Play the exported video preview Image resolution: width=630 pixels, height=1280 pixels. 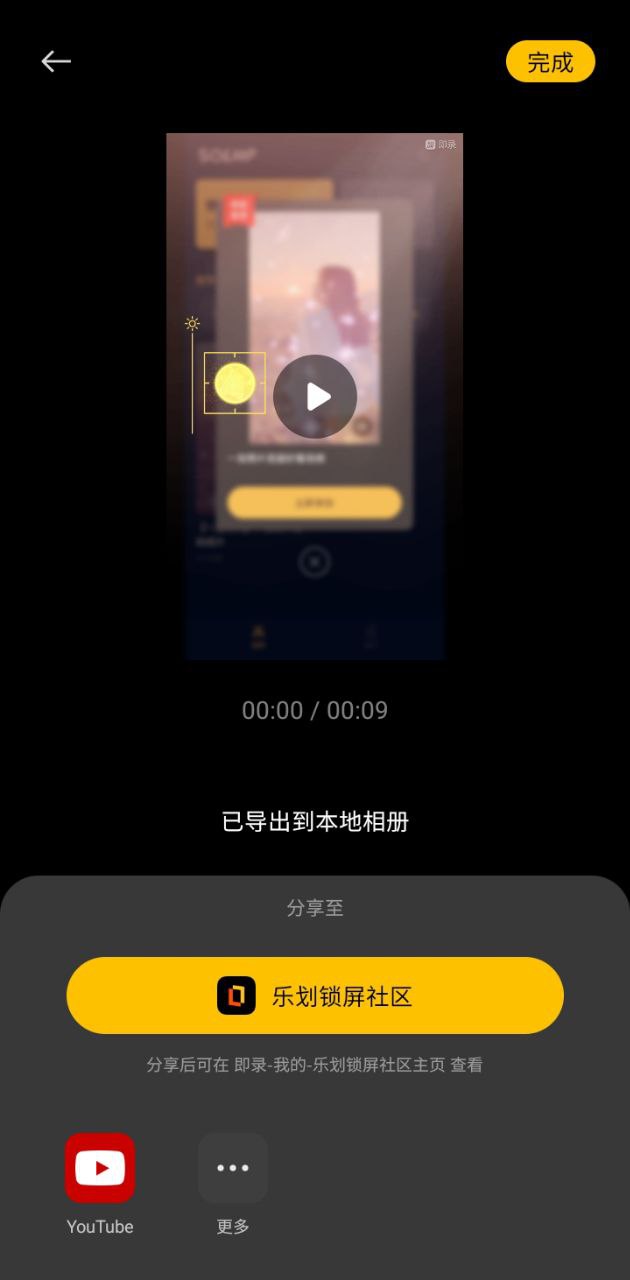coord(315,397)
